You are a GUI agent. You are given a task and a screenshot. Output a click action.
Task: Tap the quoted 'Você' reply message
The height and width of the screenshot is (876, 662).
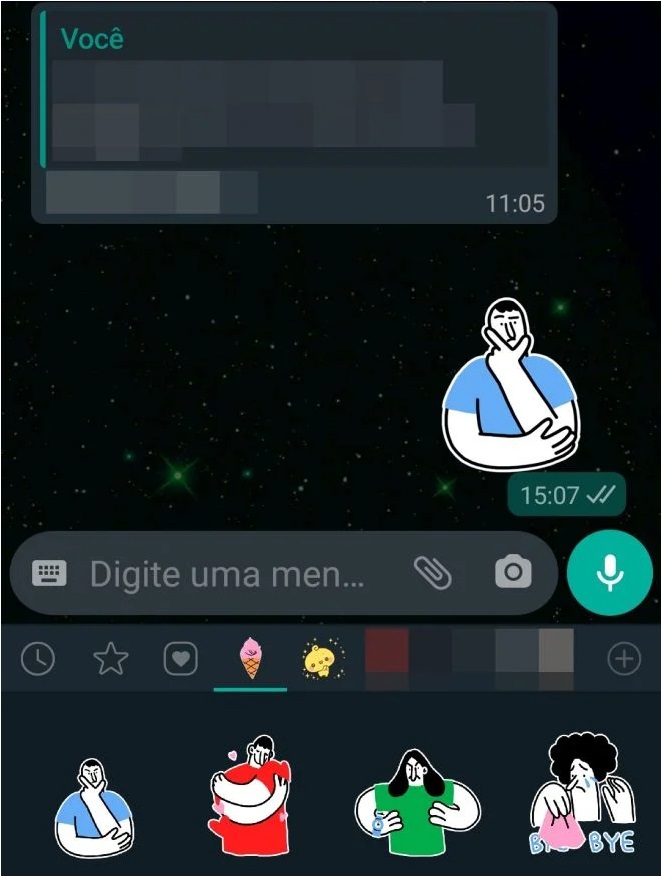click(x=295, y=100)
